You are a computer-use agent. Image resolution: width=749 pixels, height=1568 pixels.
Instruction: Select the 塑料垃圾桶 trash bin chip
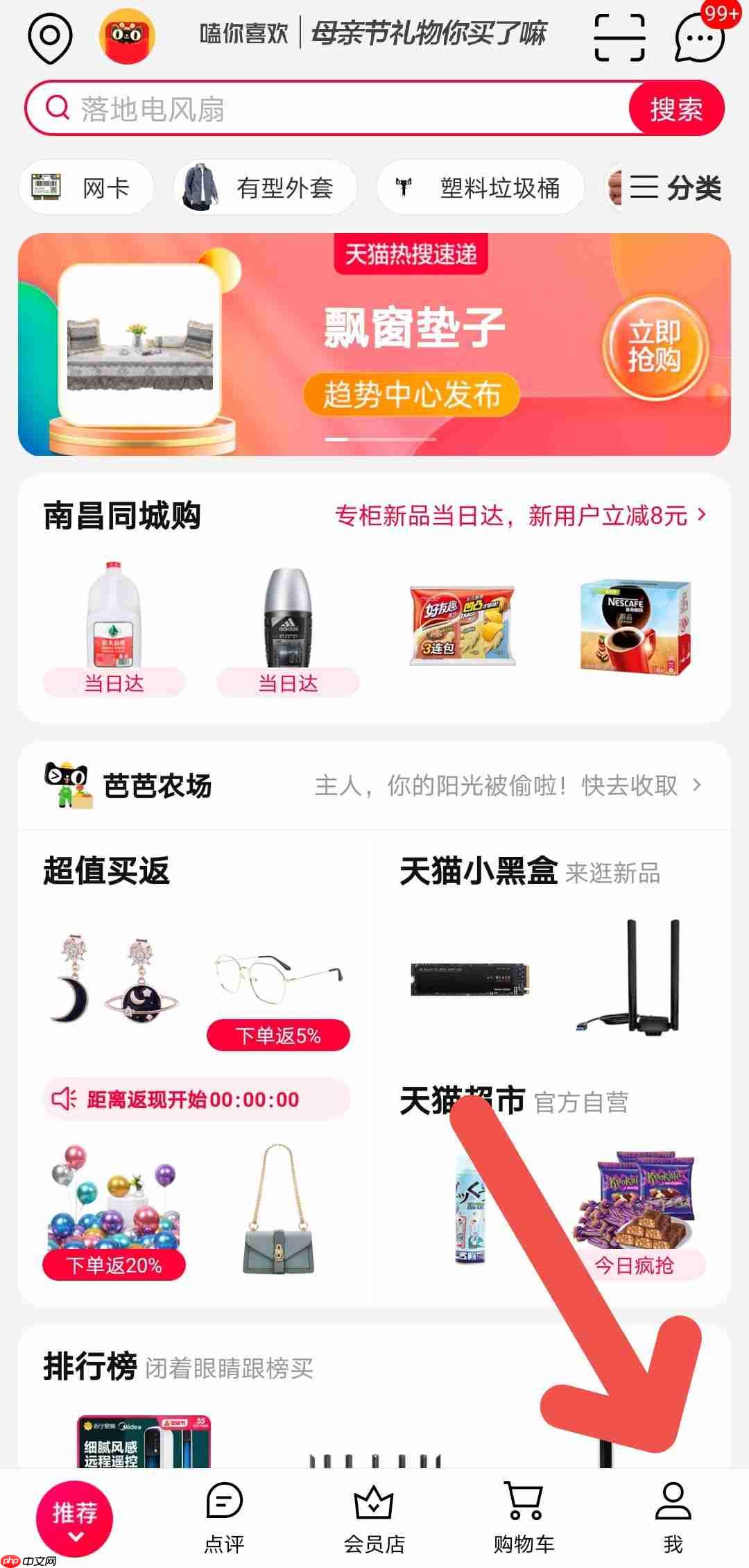(x=480, y=187)
